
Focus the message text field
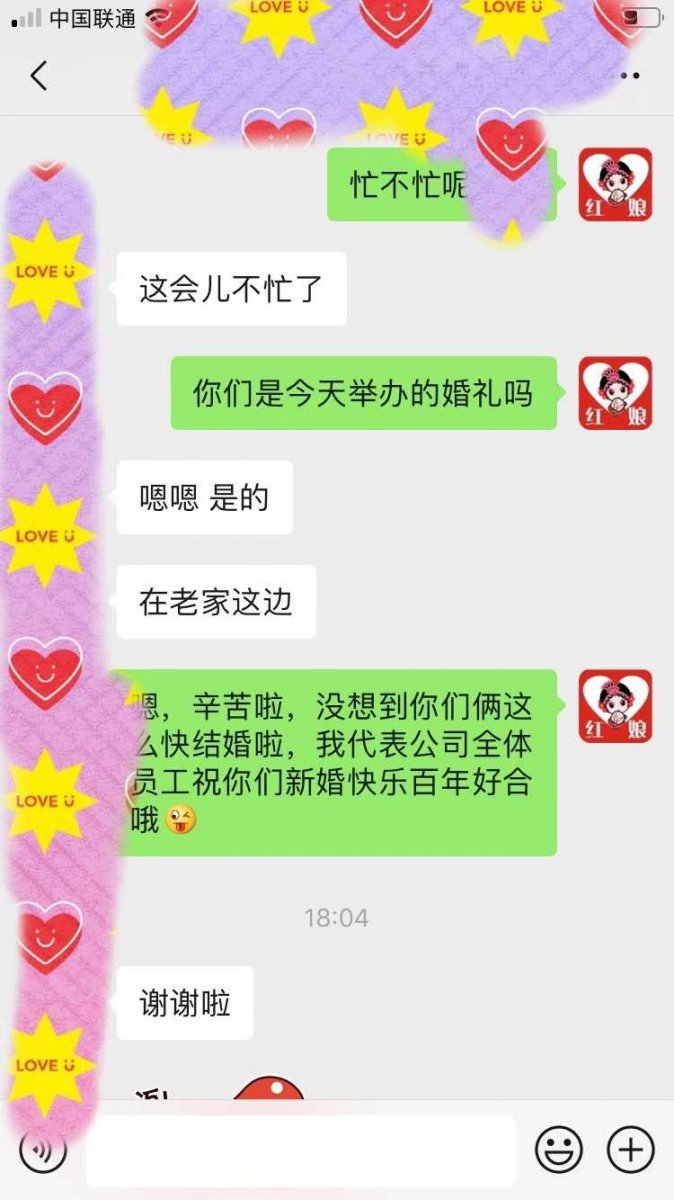point(300,1151)
